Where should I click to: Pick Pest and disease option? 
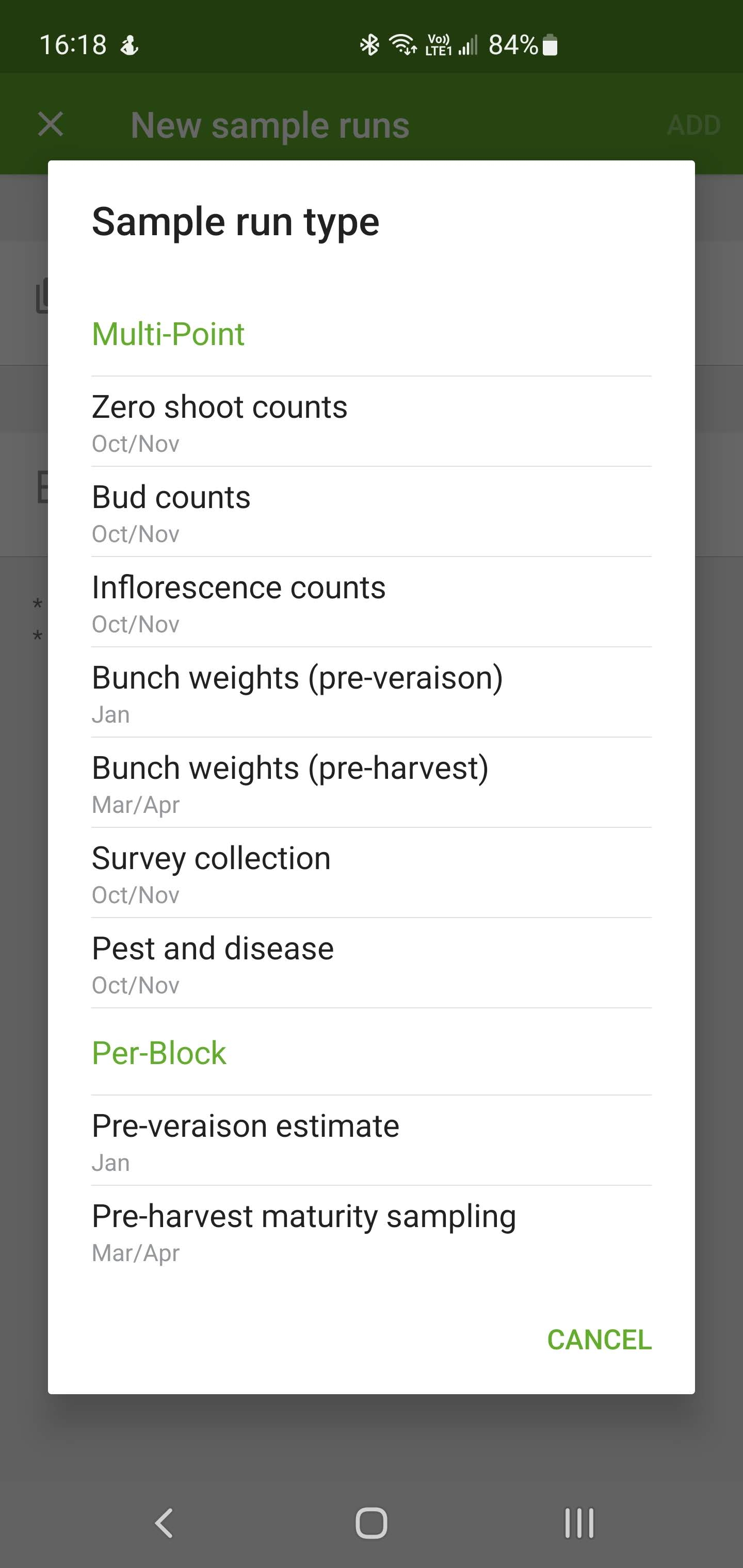pos(370,962)
